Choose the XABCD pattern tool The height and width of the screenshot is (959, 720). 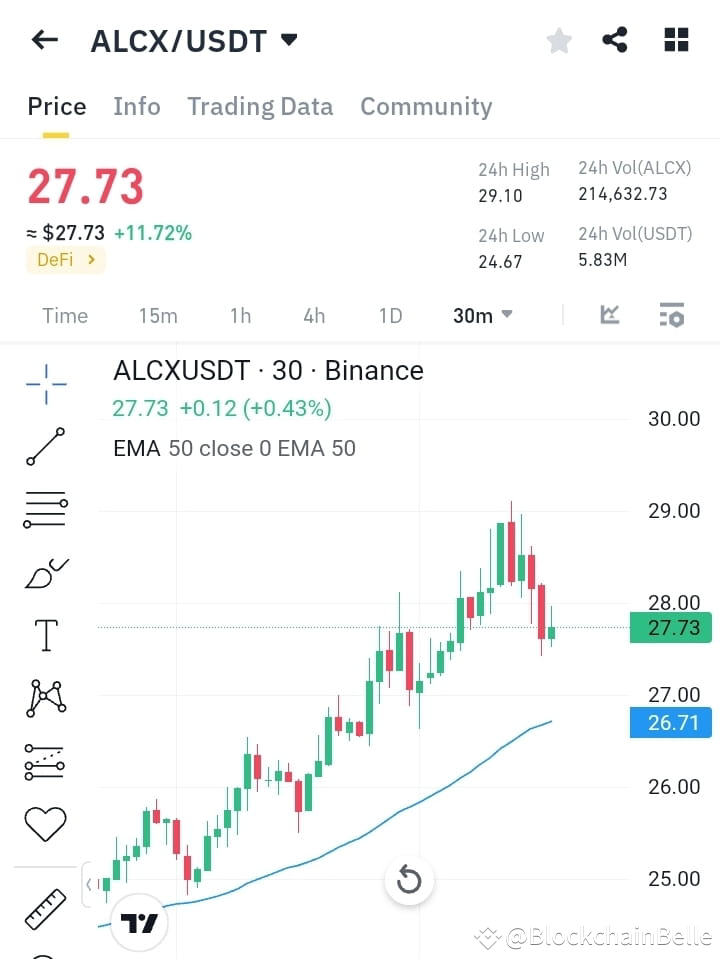[x=44, y=698]
